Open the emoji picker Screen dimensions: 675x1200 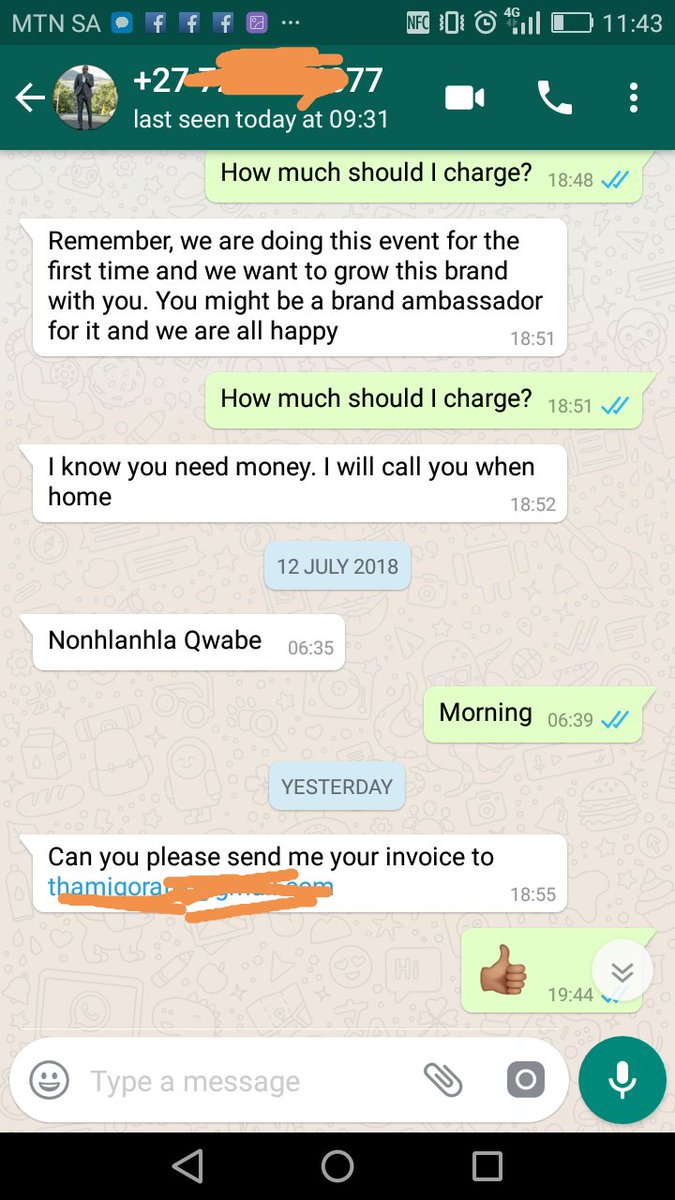point(49,1080)
